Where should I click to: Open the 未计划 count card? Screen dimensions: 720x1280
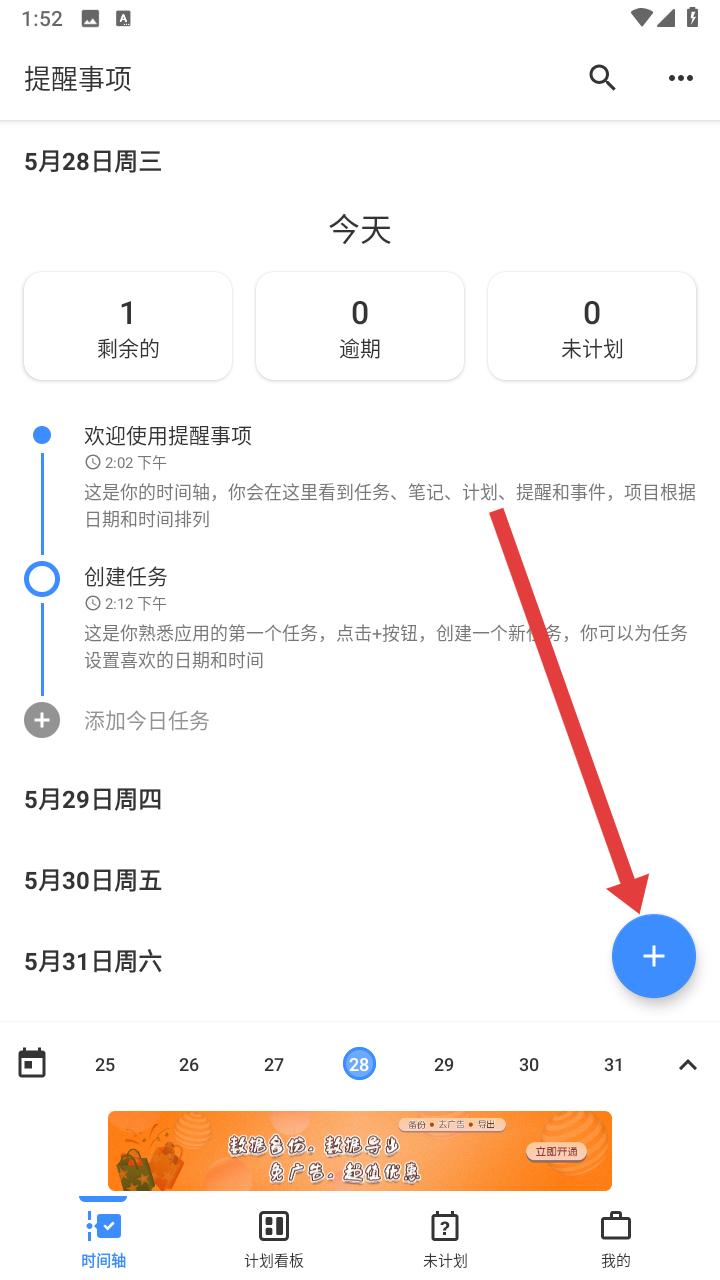click(x=592, y=327)
